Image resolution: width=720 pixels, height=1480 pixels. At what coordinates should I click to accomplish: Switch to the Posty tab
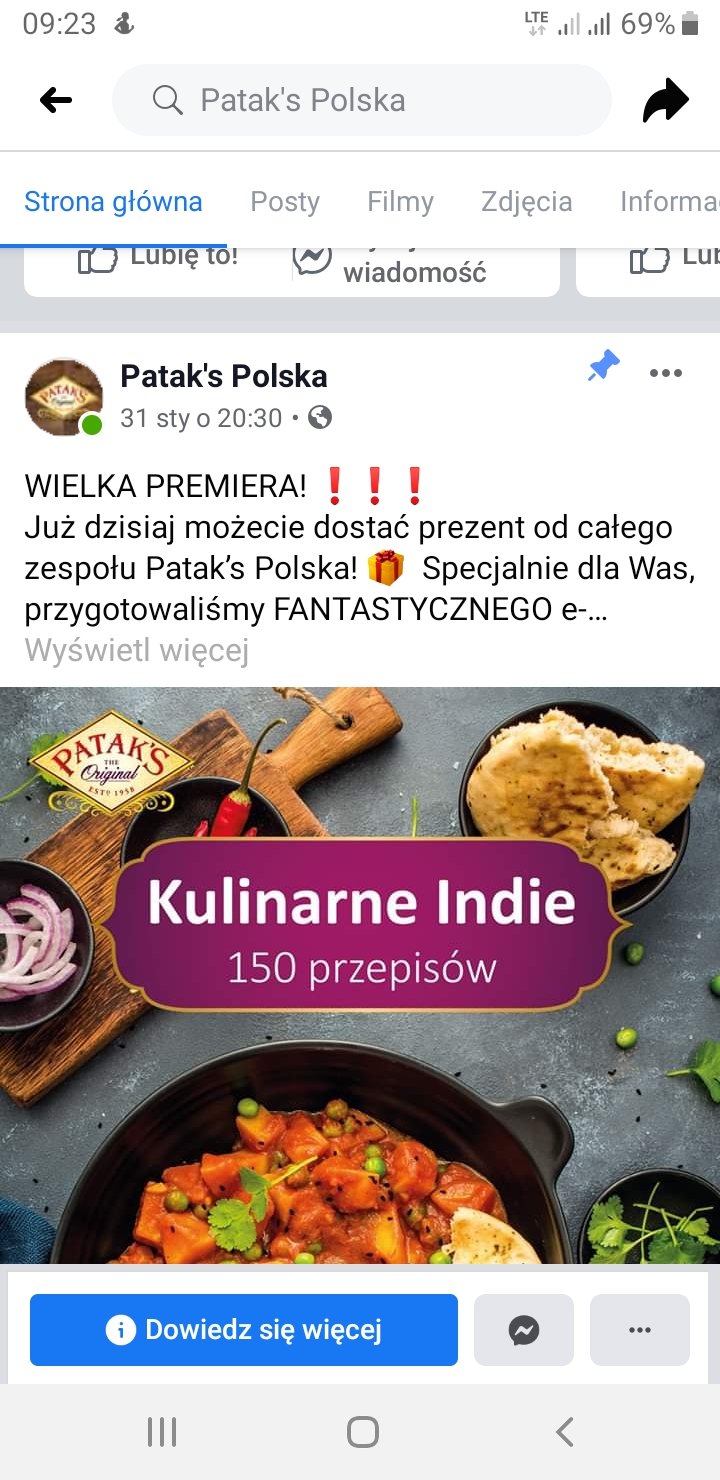tap(285, 202)
